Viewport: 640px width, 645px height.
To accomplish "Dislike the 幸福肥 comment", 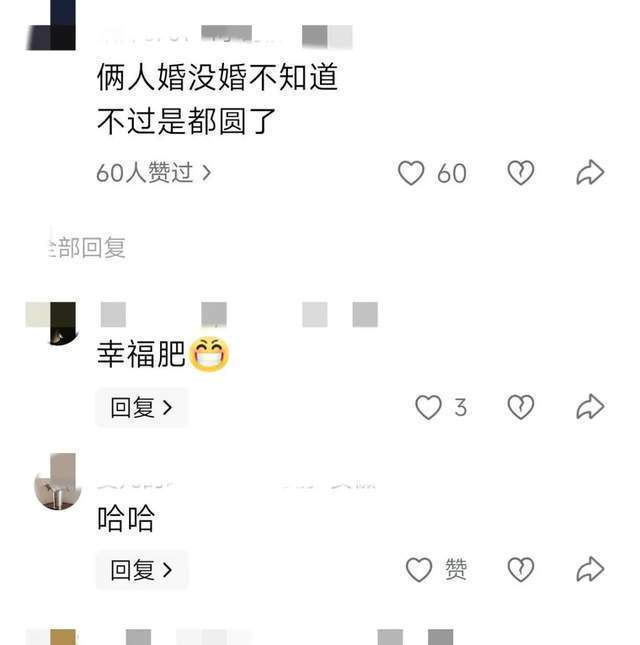I will coord(520,407).
